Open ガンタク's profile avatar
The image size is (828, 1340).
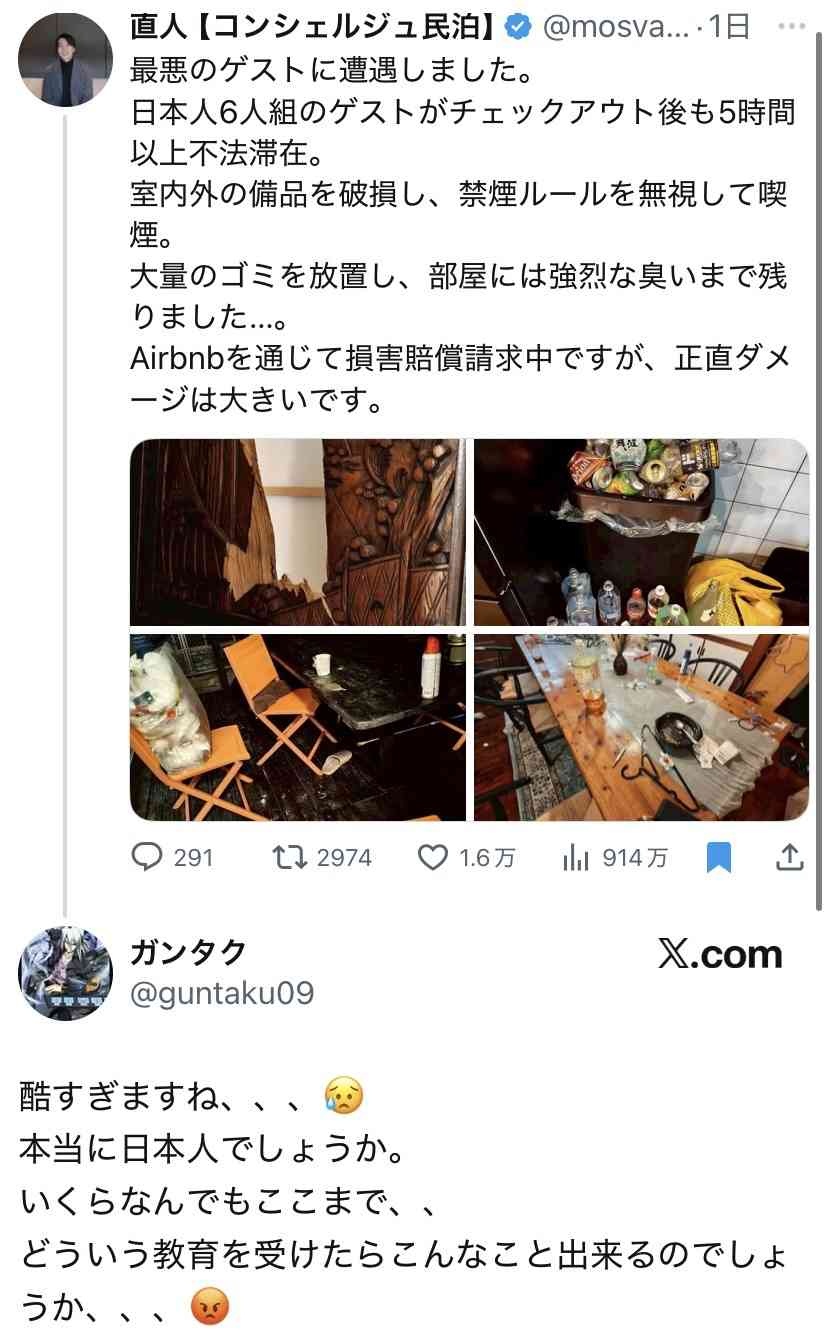click(x=66, y=972)
